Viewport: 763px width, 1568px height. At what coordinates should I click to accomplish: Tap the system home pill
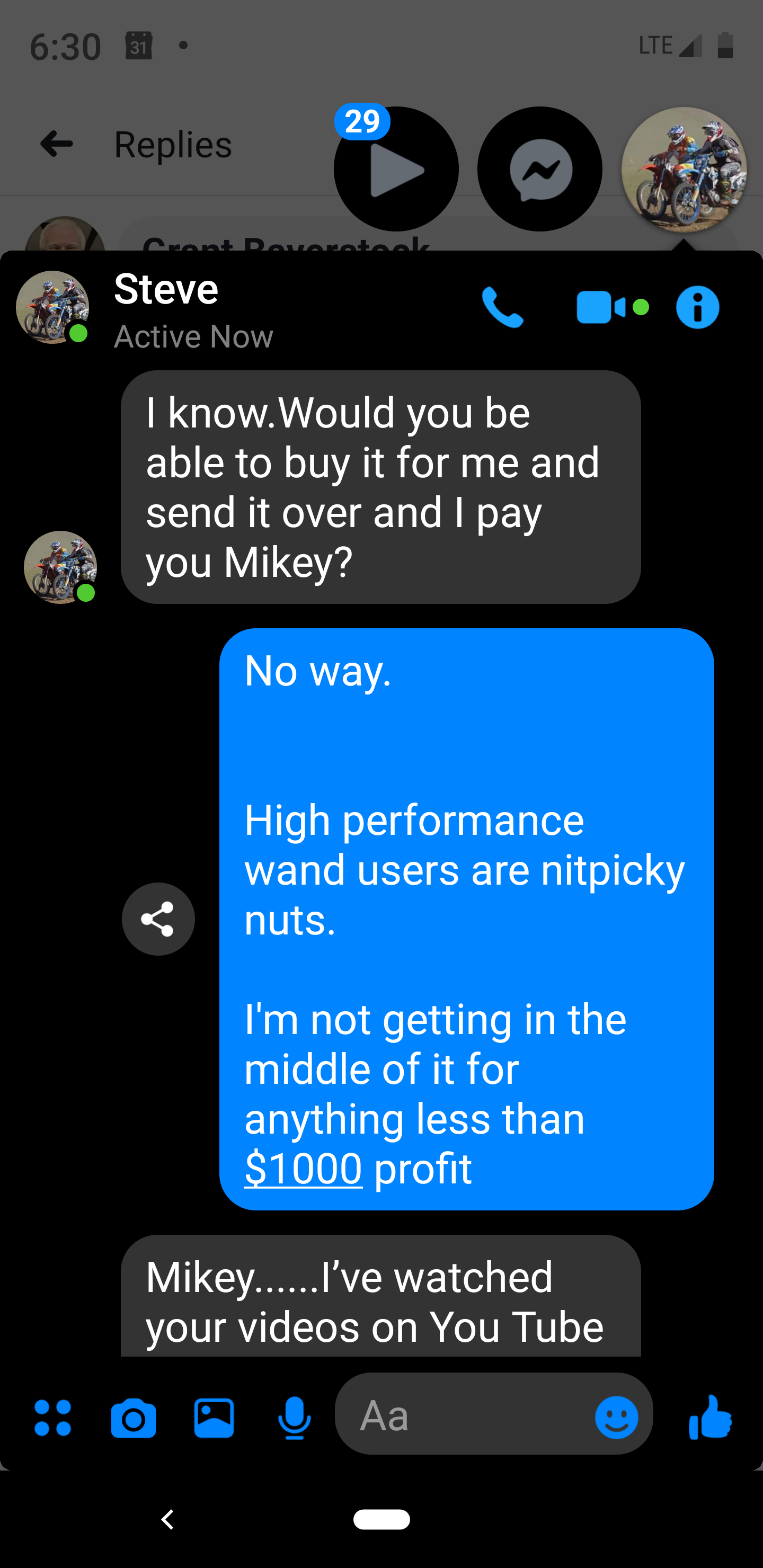pyautogui.click(x=381, y=1519)
